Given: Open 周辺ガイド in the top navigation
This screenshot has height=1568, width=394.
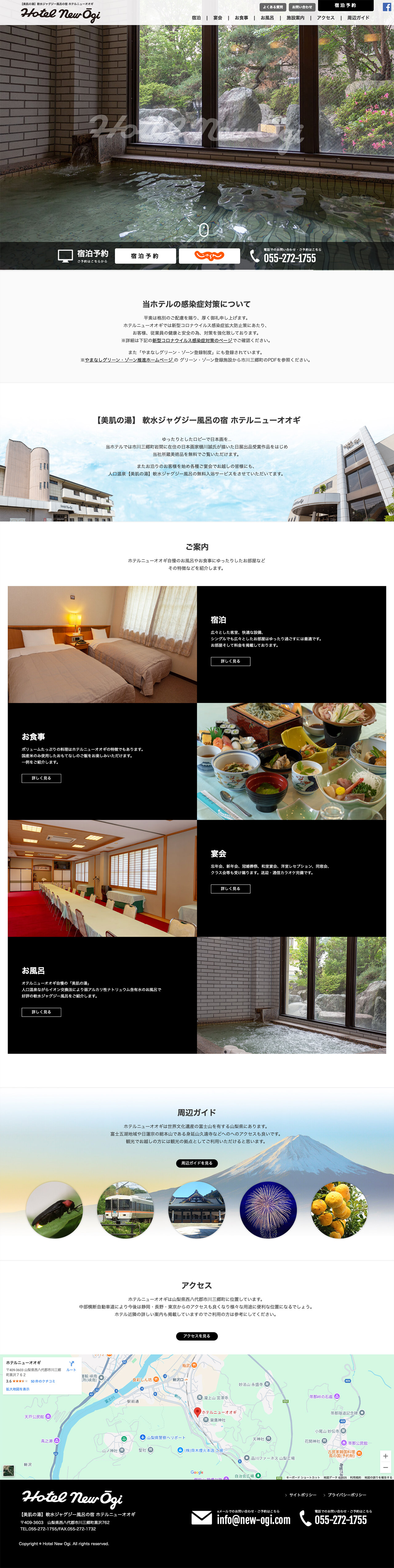Looking at the screenshot, I should [358, 18].
